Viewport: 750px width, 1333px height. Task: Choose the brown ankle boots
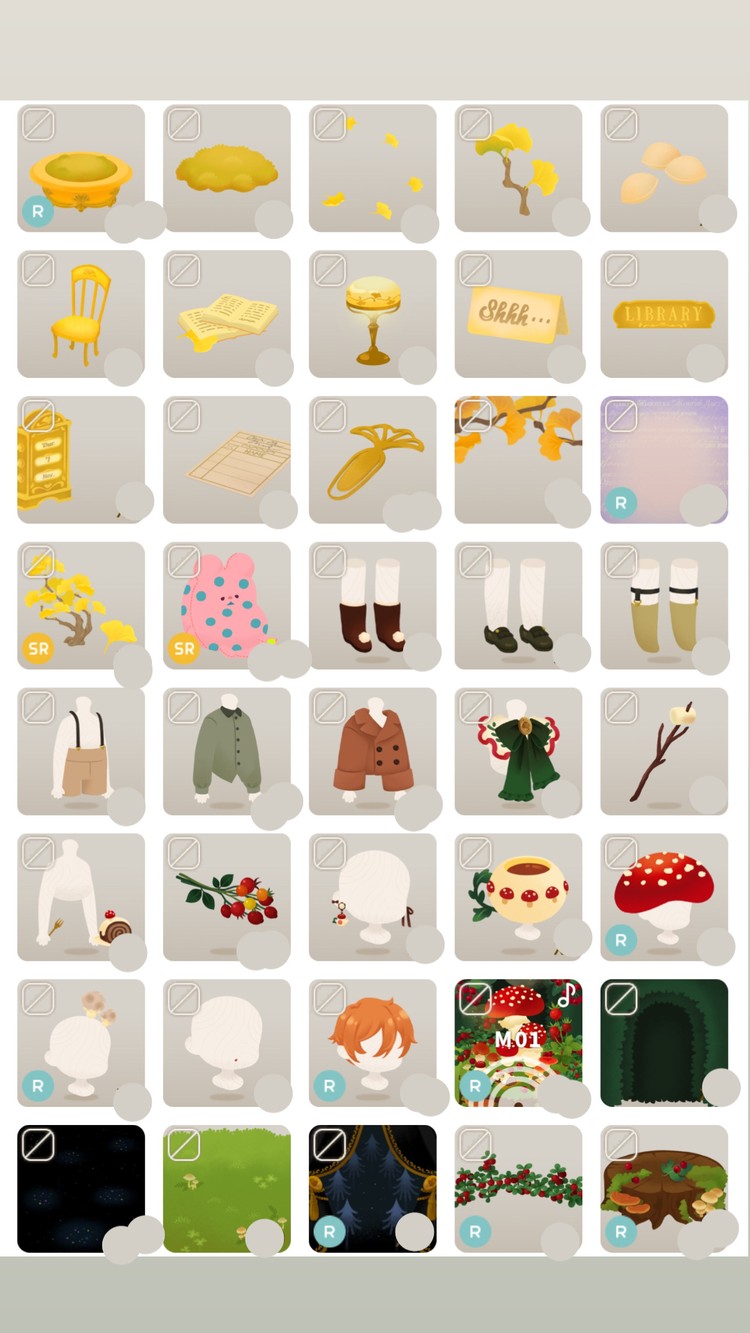click(372, 605)
